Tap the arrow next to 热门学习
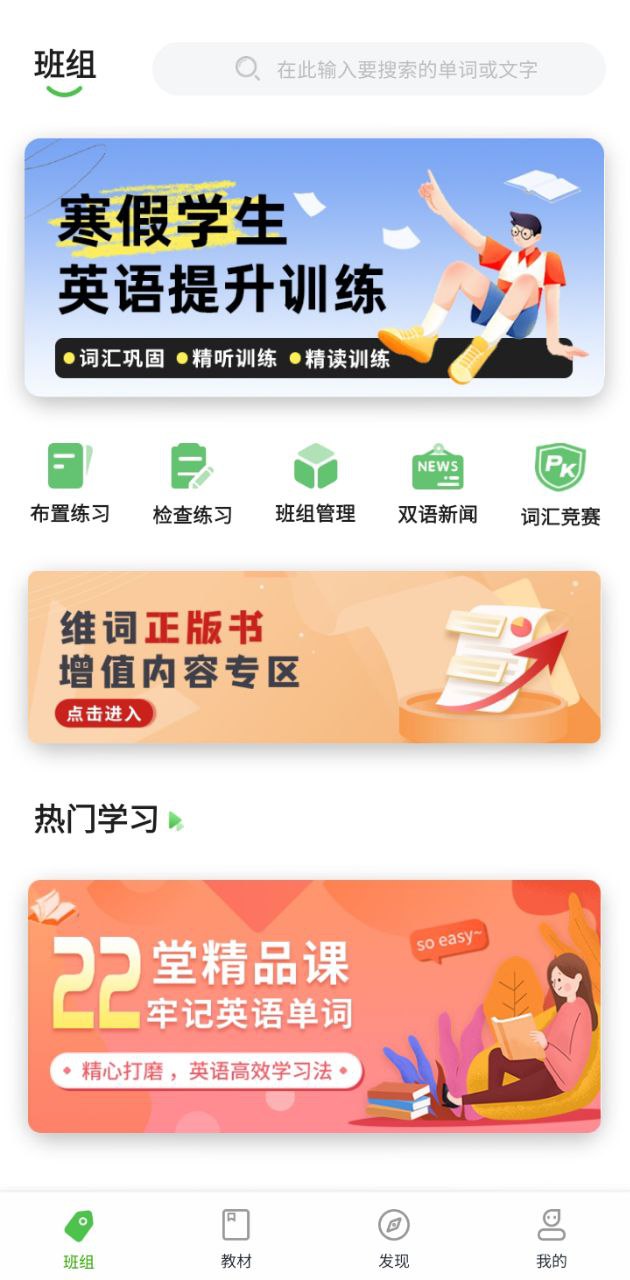The image size is (630, 1280). pos(176,821)
